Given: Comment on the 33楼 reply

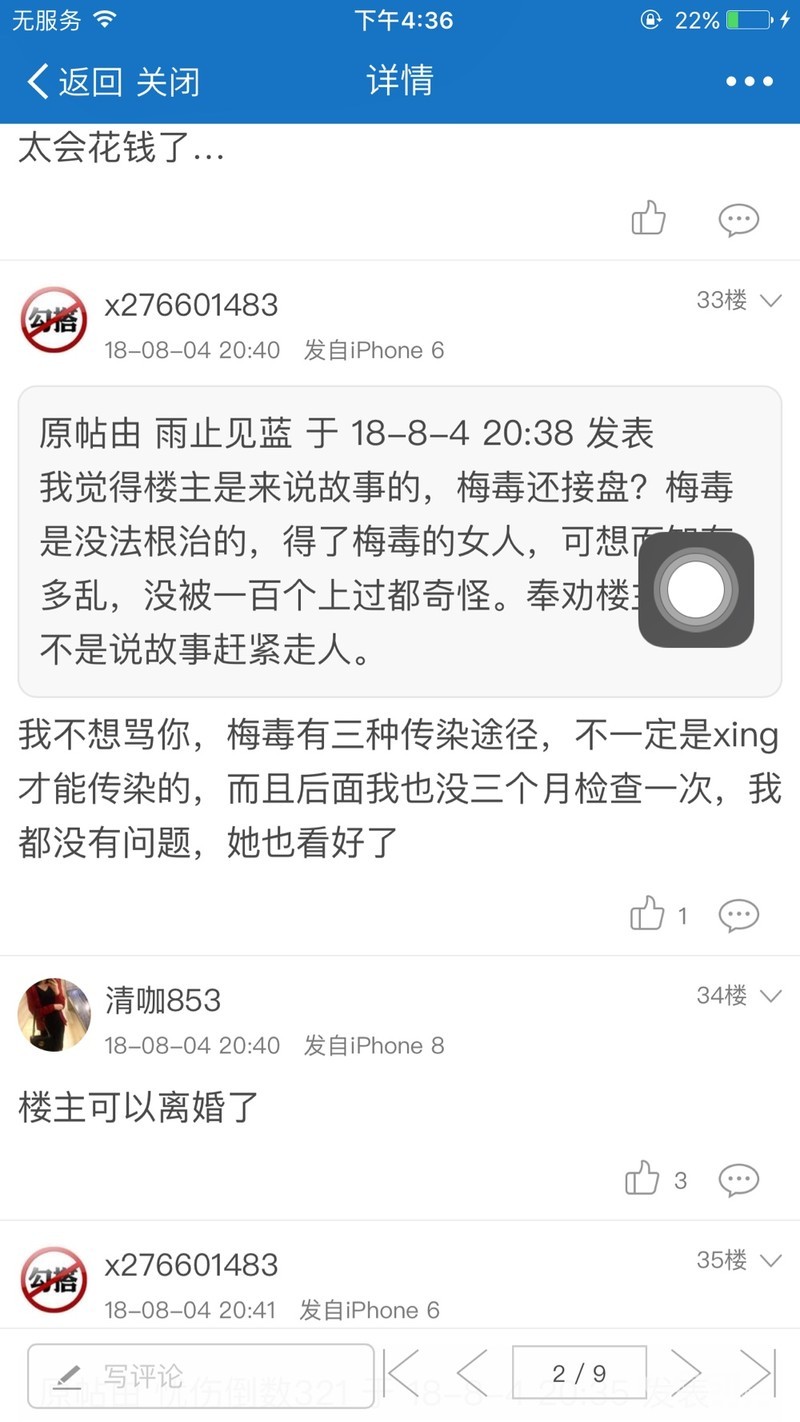Looking at the screenshot, I should (739, 915).
